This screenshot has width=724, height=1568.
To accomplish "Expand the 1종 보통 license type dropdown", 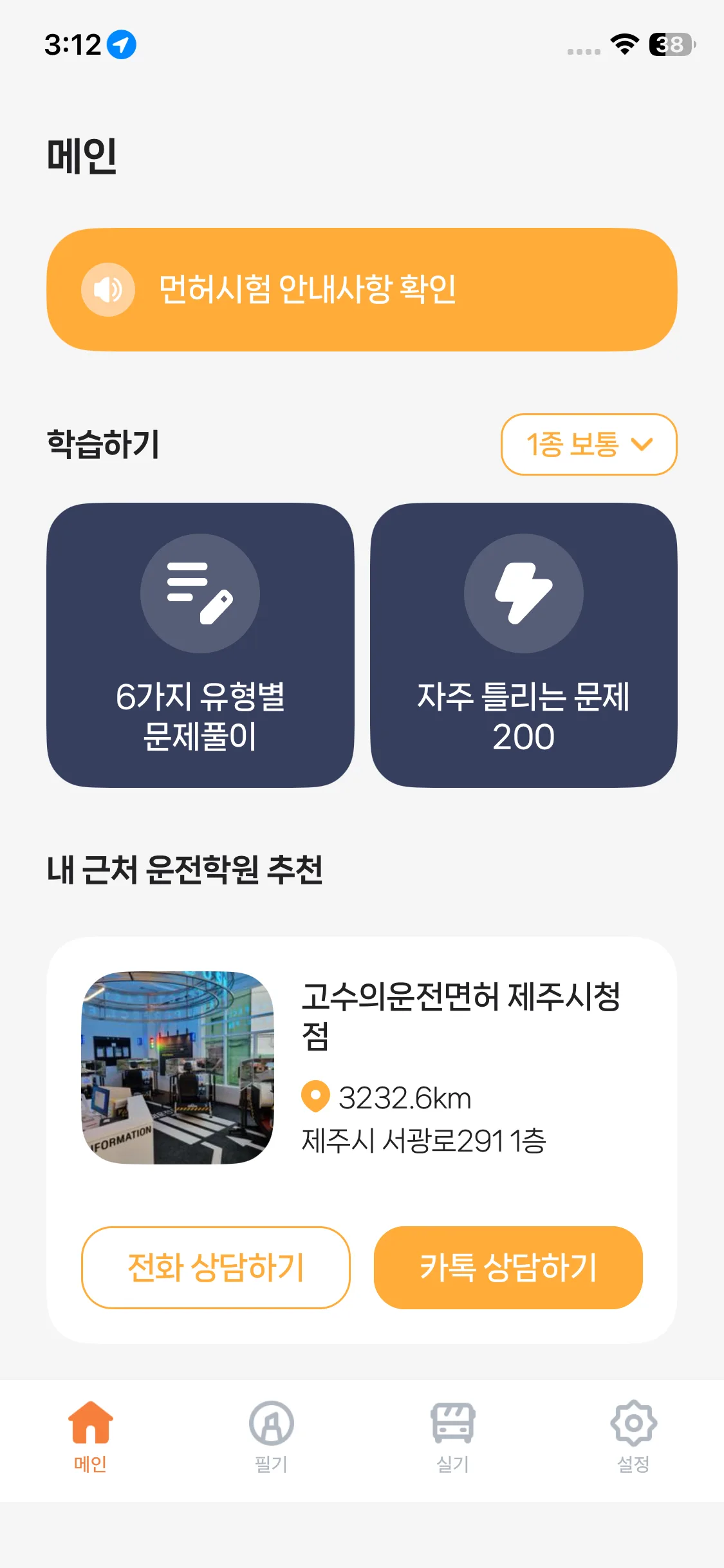I will click(588, 444).
